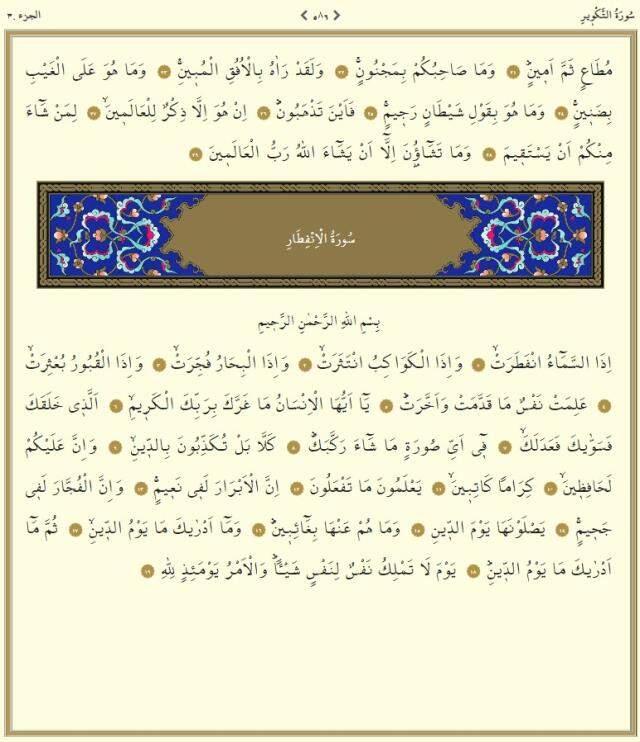Go to the next page using the left arrow
The height and width of the screenshot is (742, 640).
(x=304, y=15)
